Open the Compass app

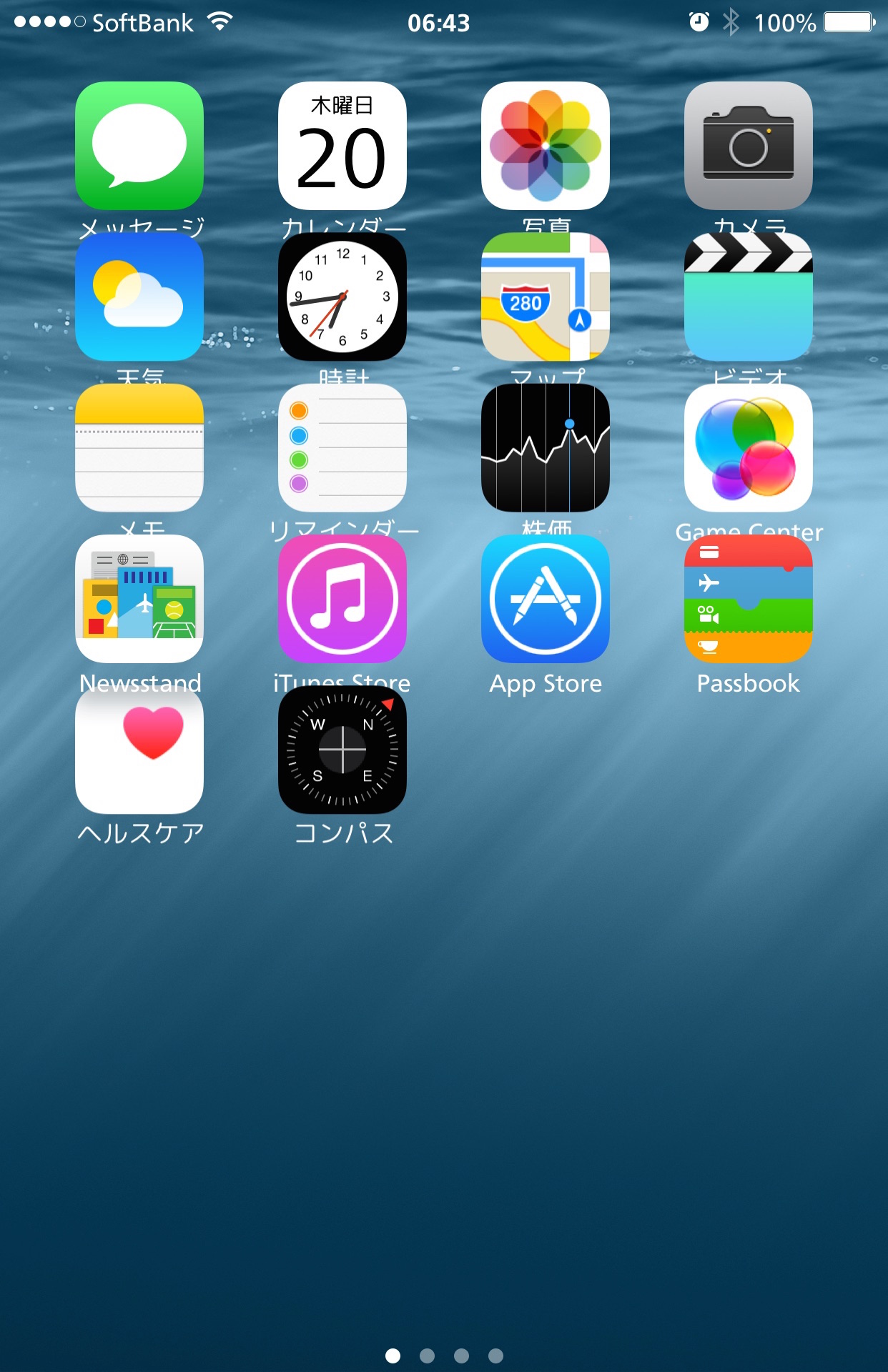[x=342, y=750]
